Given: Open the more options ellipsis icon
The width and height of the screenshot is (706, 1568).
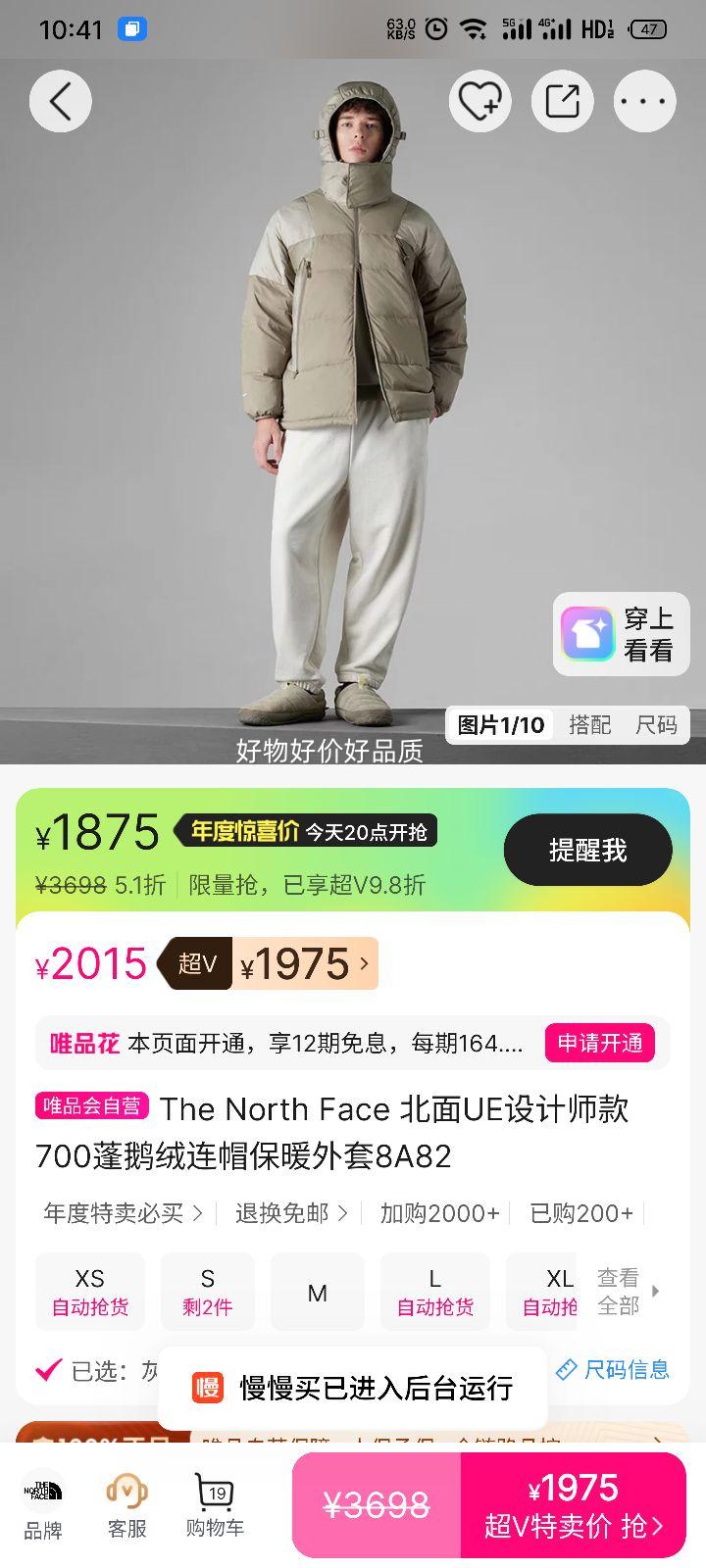Looking at the screenshot, I should (x=644, y=101).
